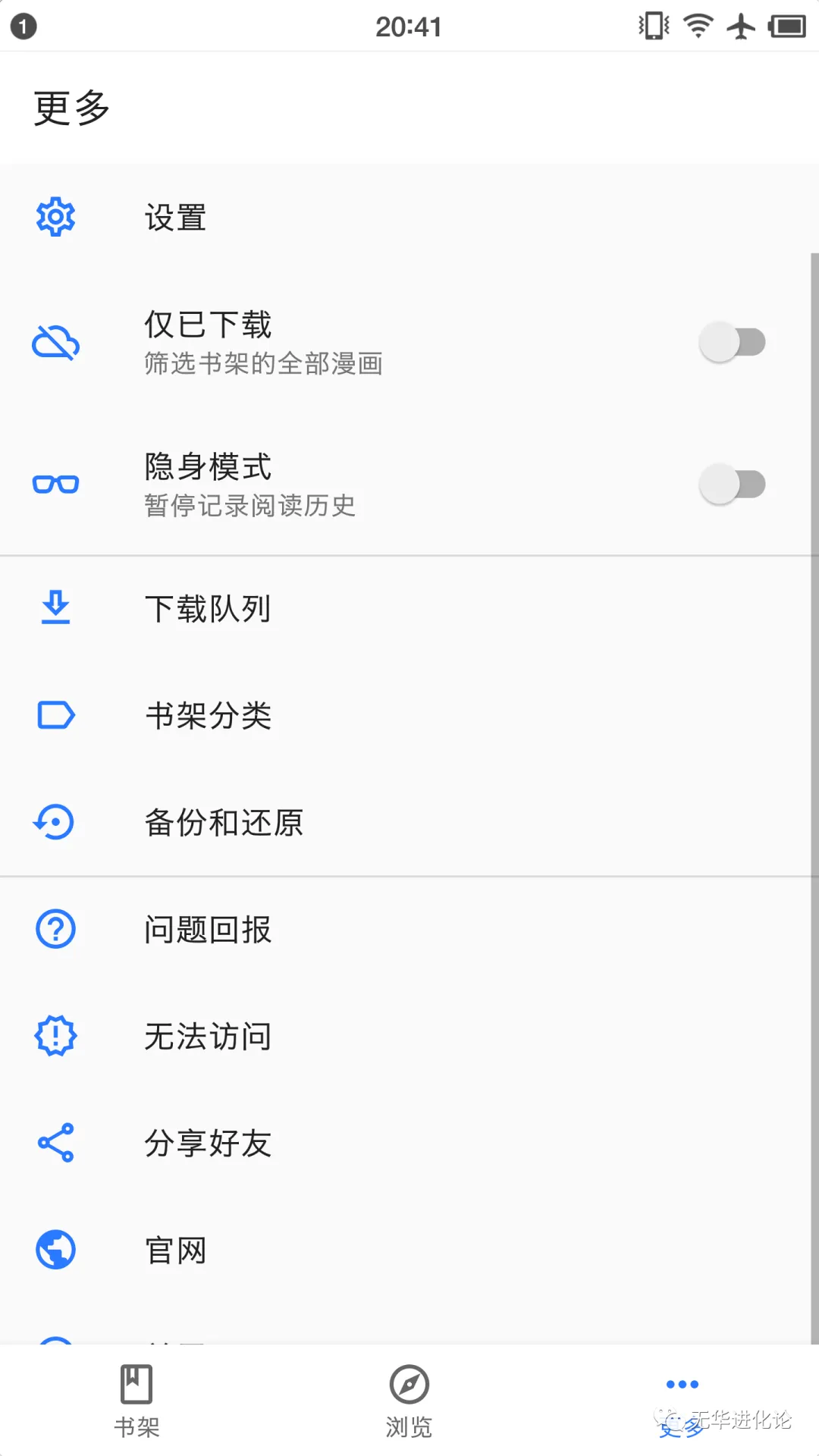Image resolution: width=819 pixels, height=1456 pixels.
Task: Toggle the 仅已下载 switch
Action: click(732, 342)
